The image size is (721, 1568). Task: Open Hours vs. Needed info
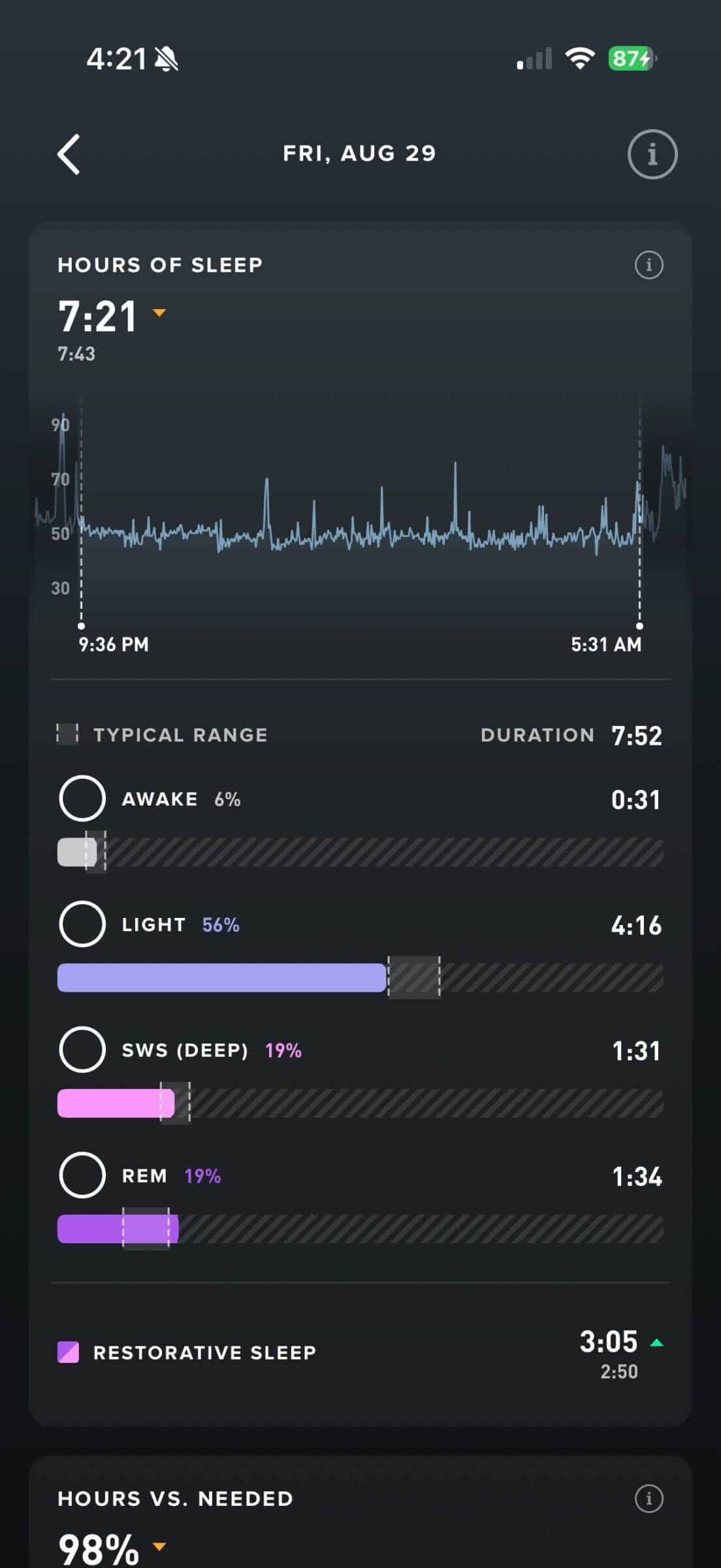pos(649,1498)
